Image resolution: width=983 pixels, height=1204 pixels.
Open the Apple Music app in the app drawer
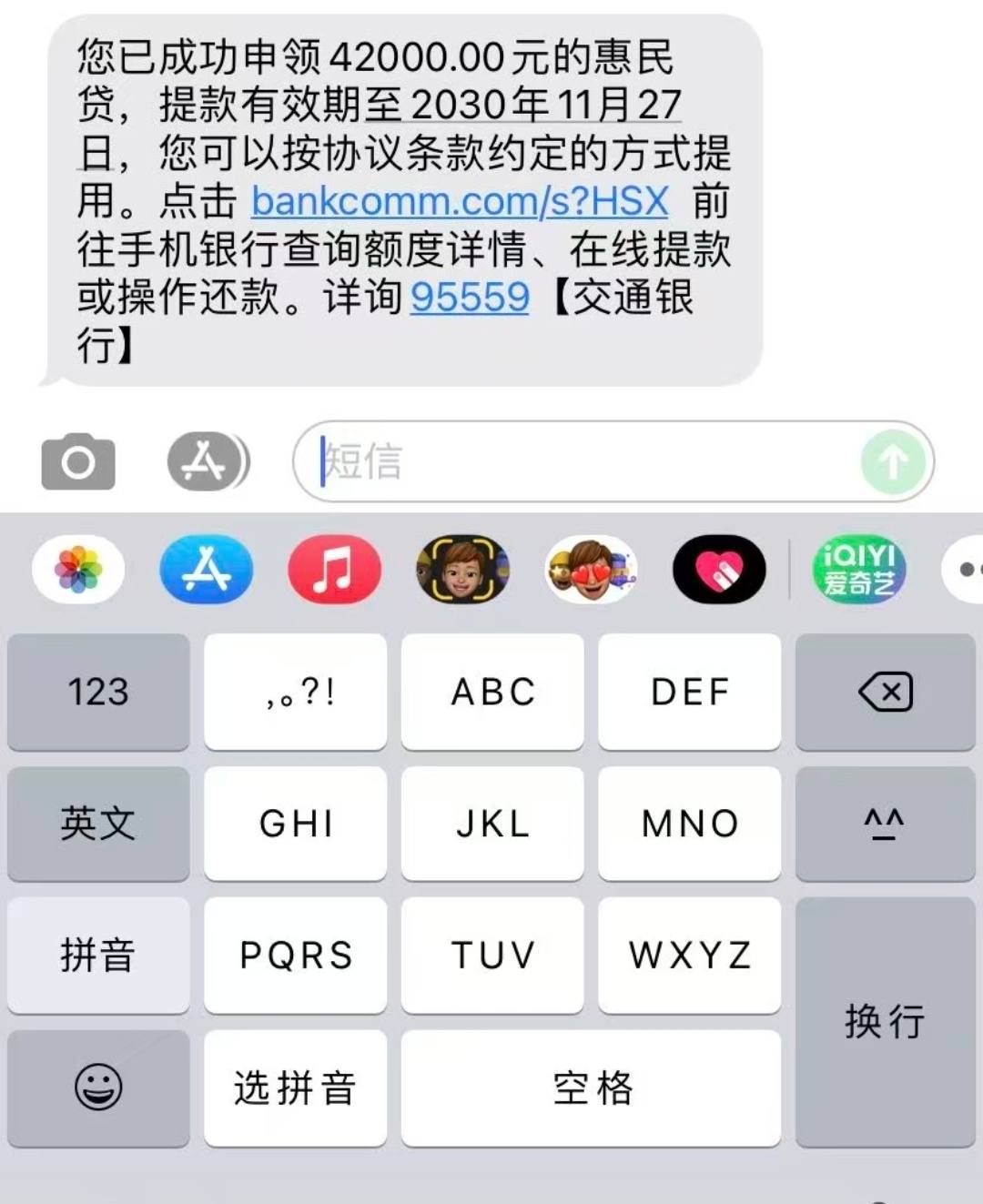coord(332,569)
